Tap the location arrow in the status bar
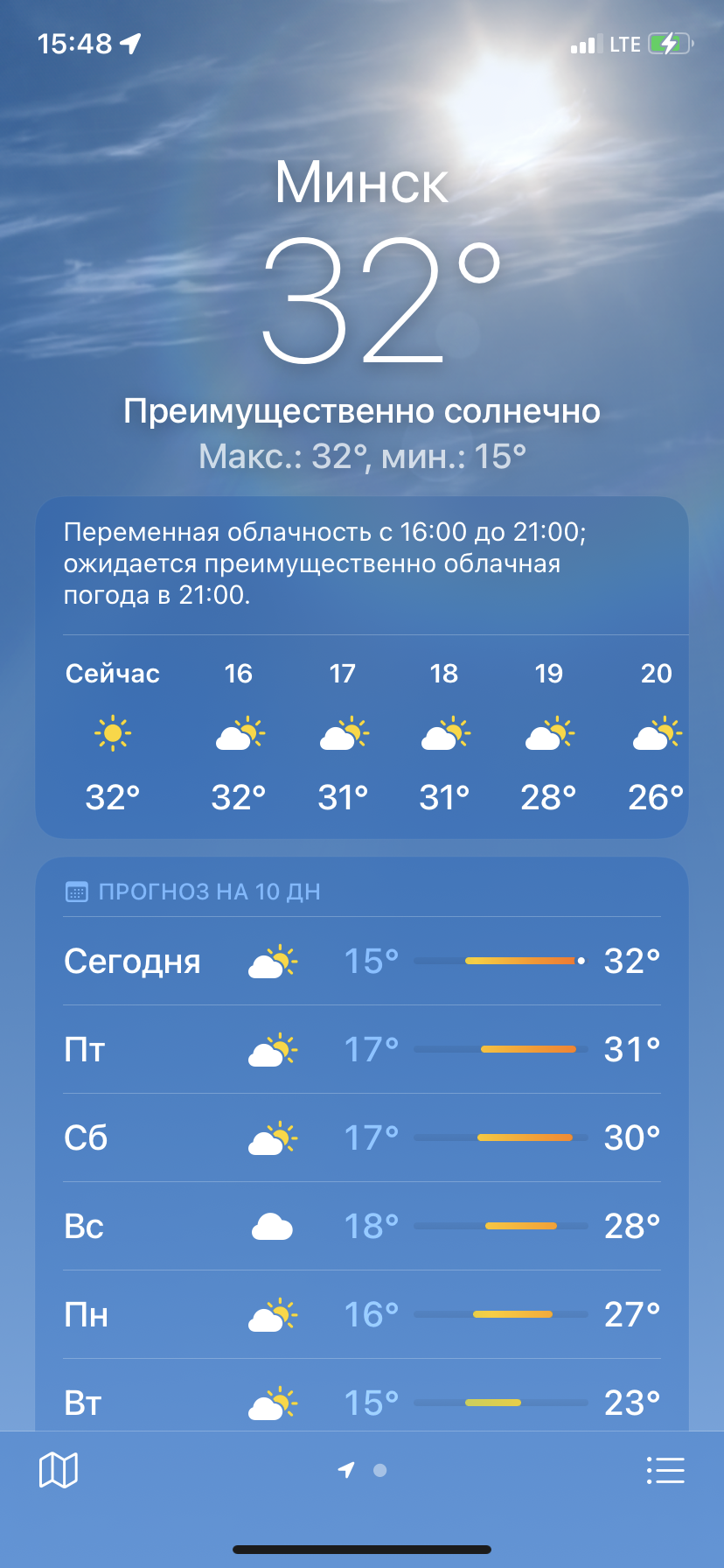 [x=128, y=43]
